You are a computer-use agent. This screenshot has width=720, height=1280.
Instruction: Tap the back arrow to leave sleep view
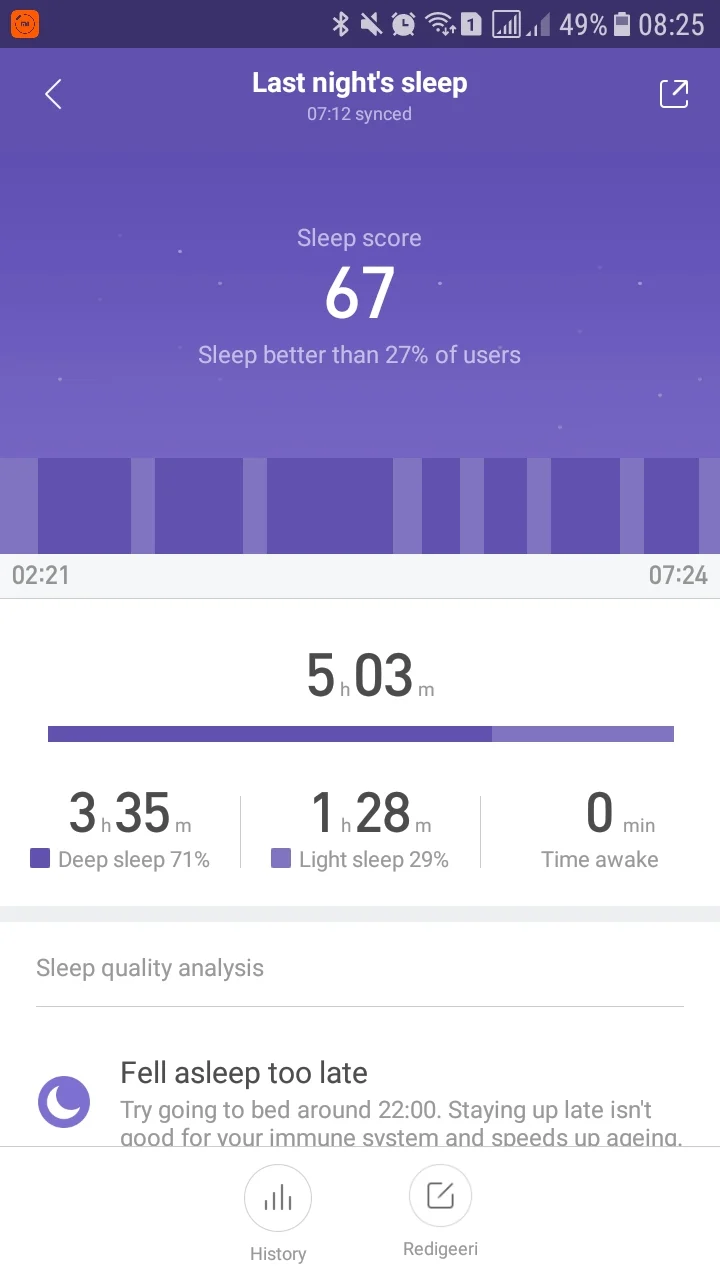pyautogui.click(x=51, y=93)
